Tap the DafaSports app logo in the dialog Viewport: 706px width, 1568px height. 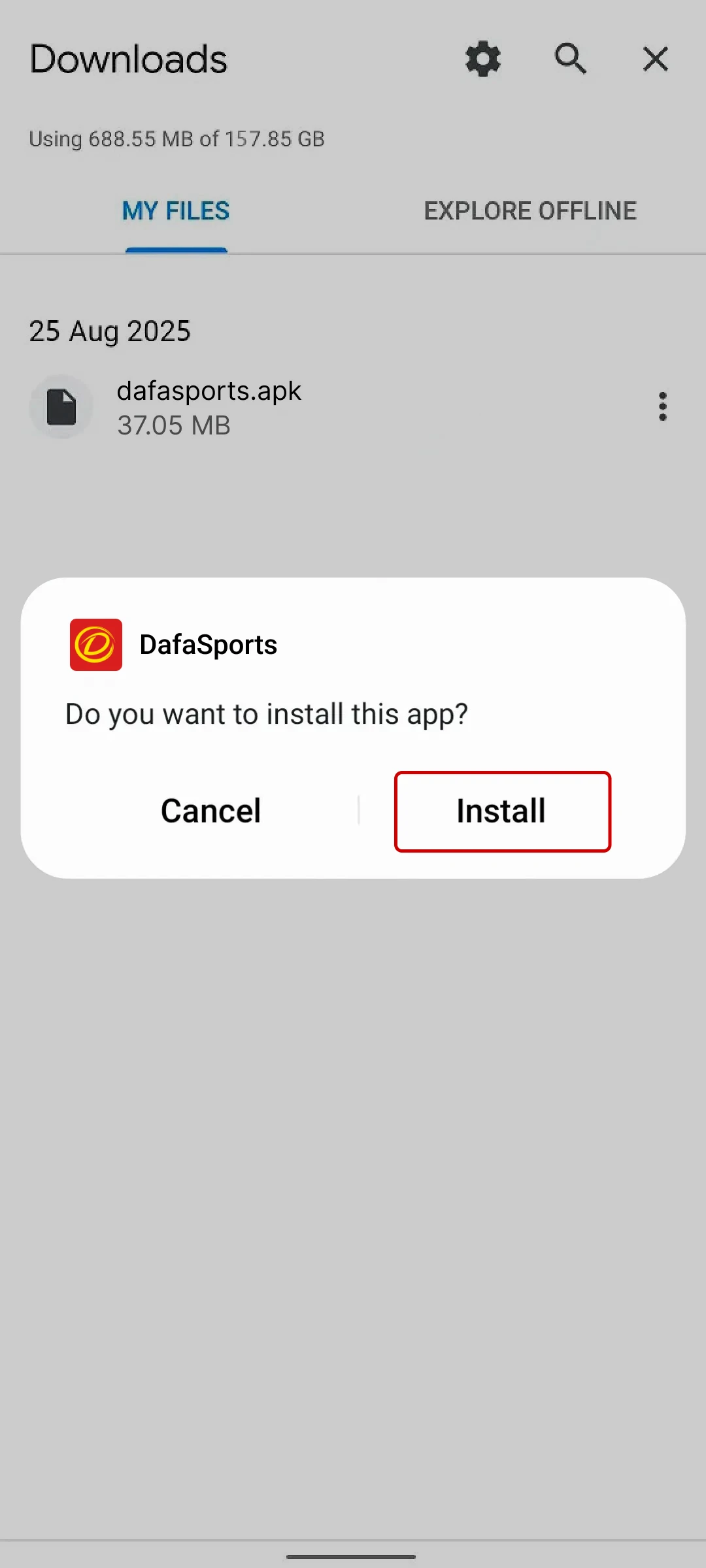[95, 645]
